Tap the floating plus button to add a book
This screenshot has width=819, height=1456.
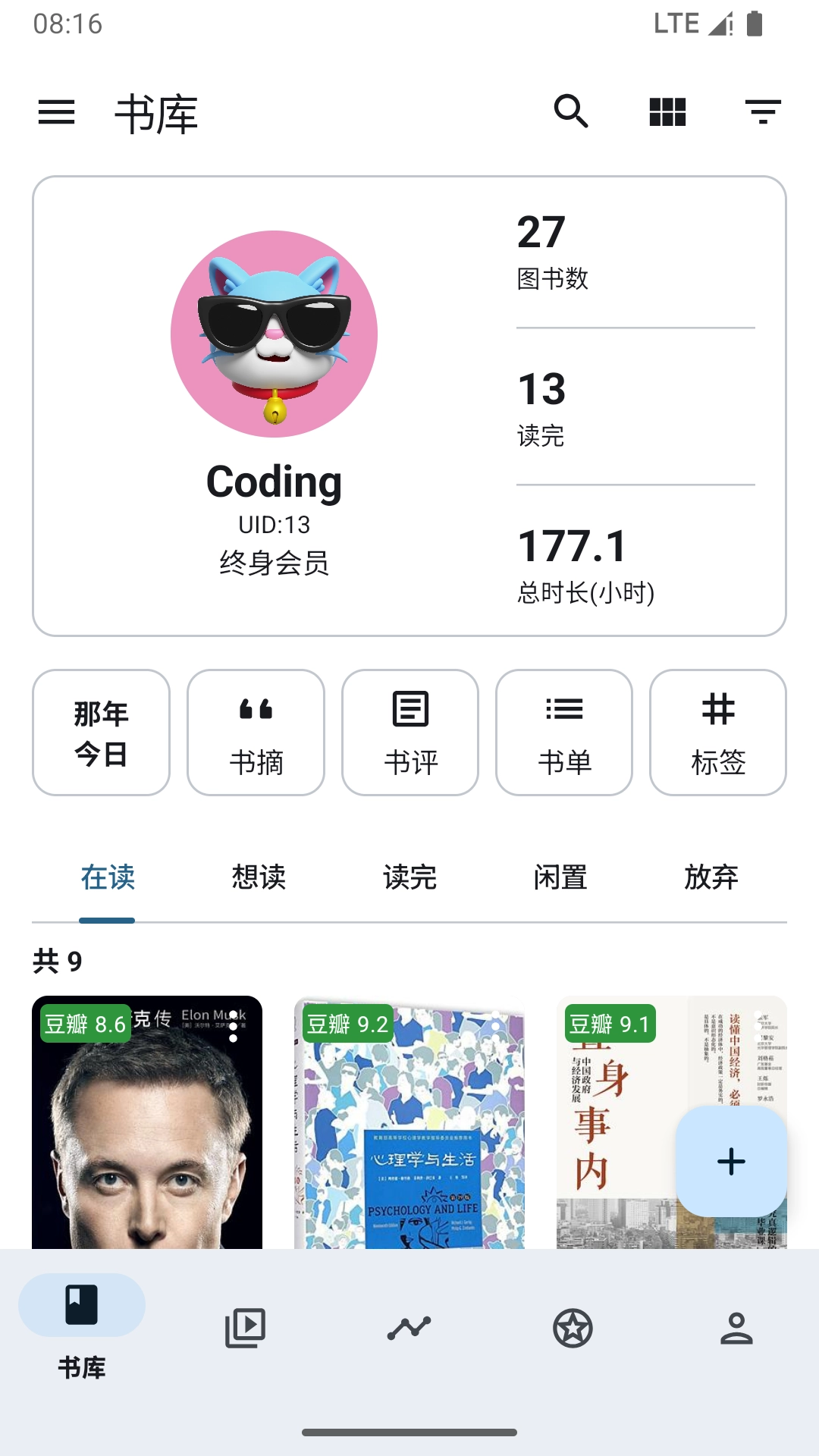730,1160
